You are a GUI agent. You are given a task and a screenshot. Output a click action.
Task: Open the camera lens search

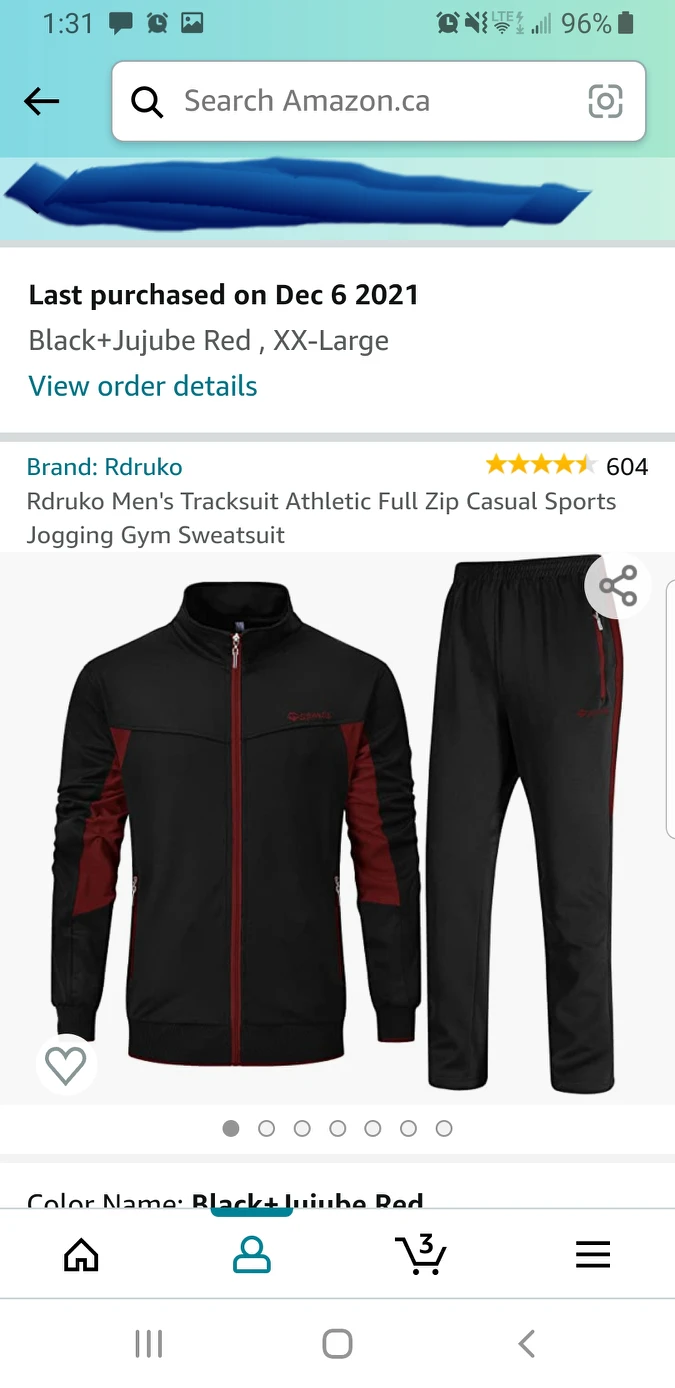click(605, 101)
